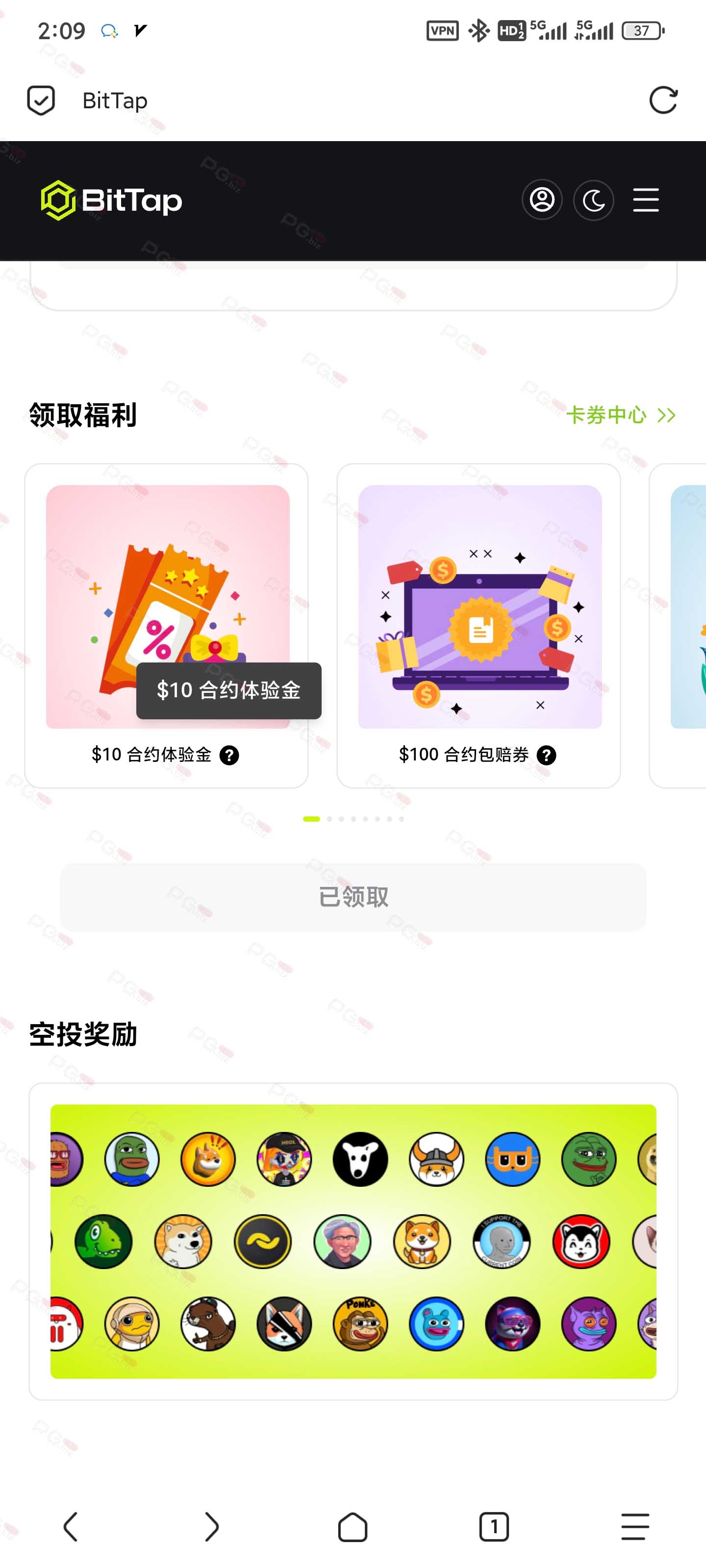
Task: Open the browser tabs switcher
Action: coord(494,1527)
